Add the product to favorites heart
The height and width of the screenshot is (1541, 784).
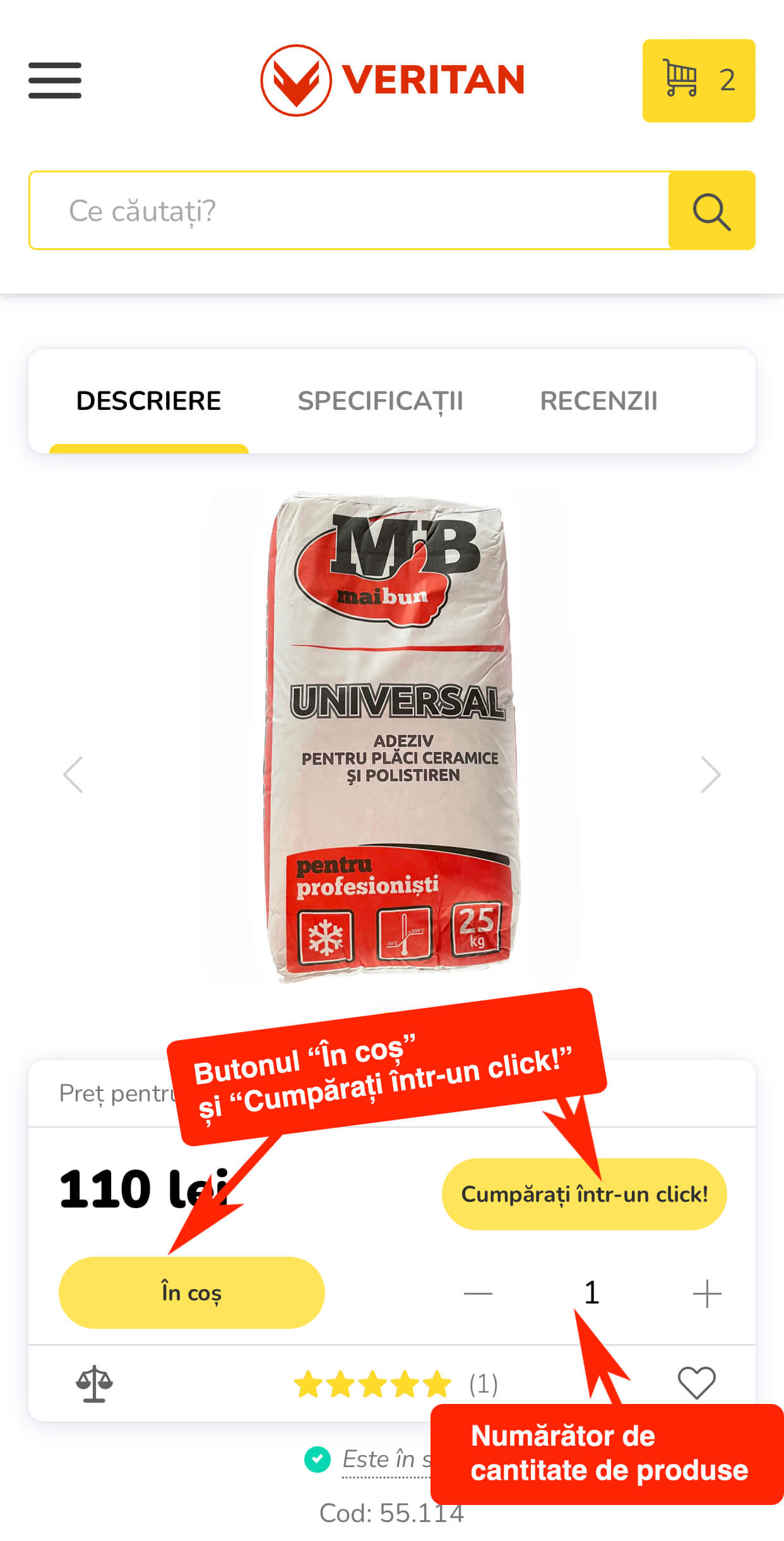[x=696, y=1382]
